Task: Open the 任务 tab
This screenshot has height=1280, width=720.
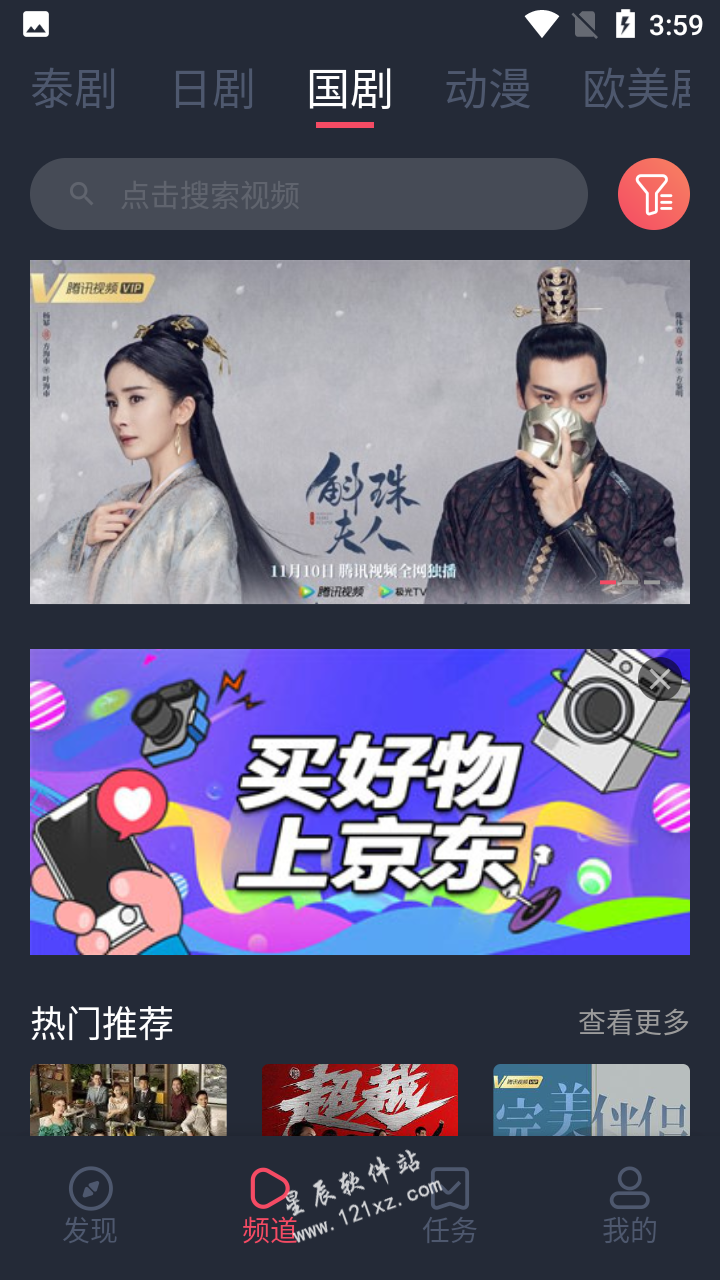Action: [x=449, y=1206]
